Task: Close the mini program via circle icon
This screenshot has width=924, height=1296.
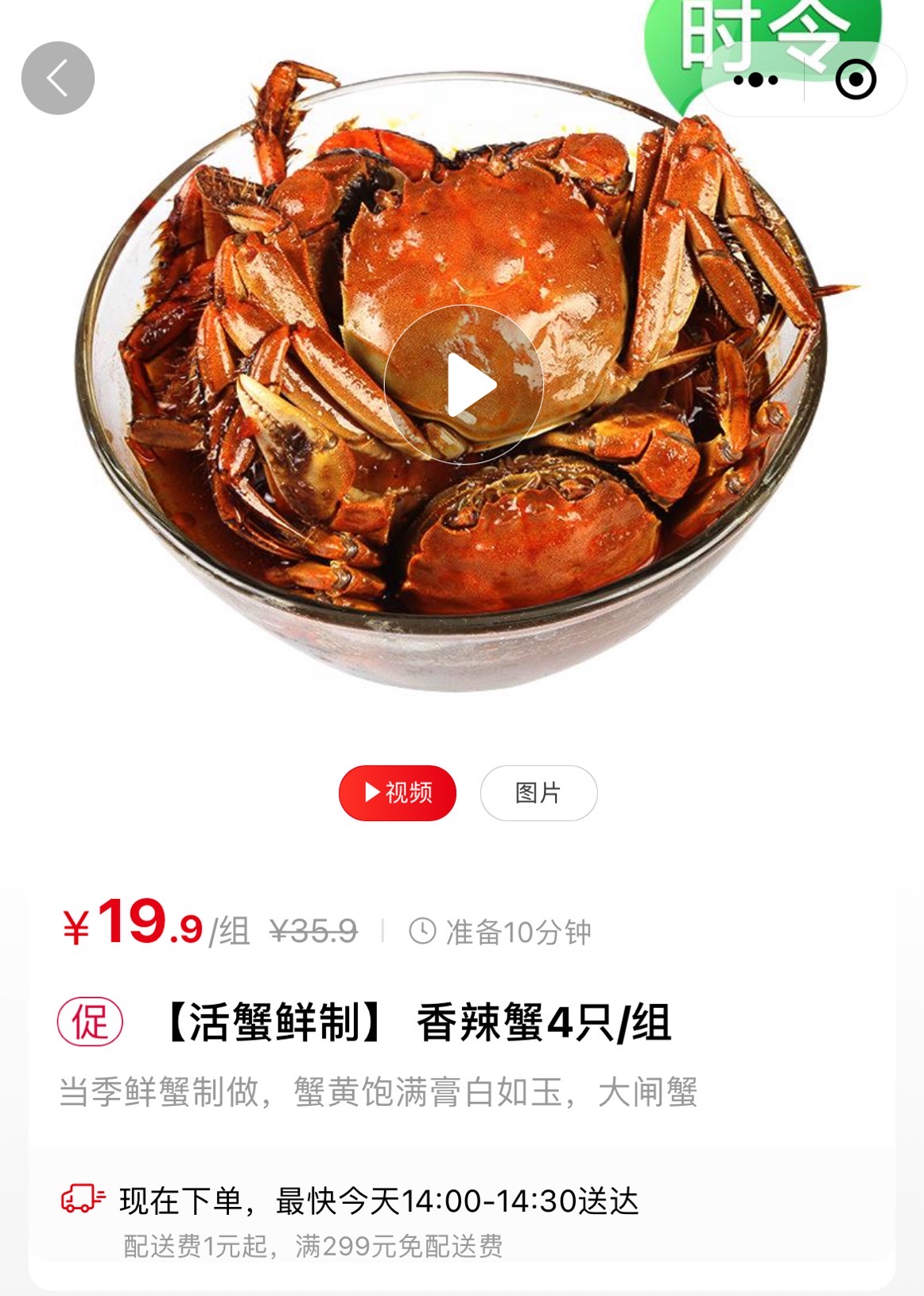Action: pyautogui.click(x=856, y=80)
